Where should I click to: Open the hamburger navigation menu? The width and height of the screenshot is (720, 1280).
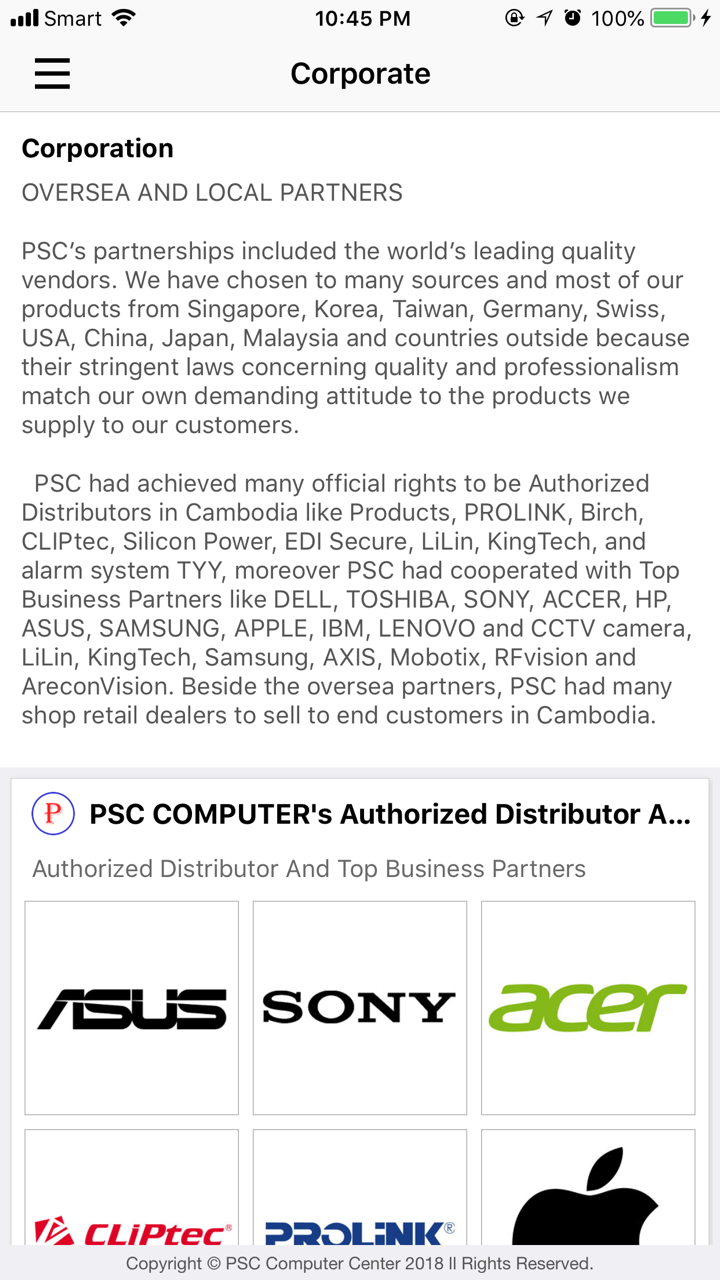click(52, 73)
